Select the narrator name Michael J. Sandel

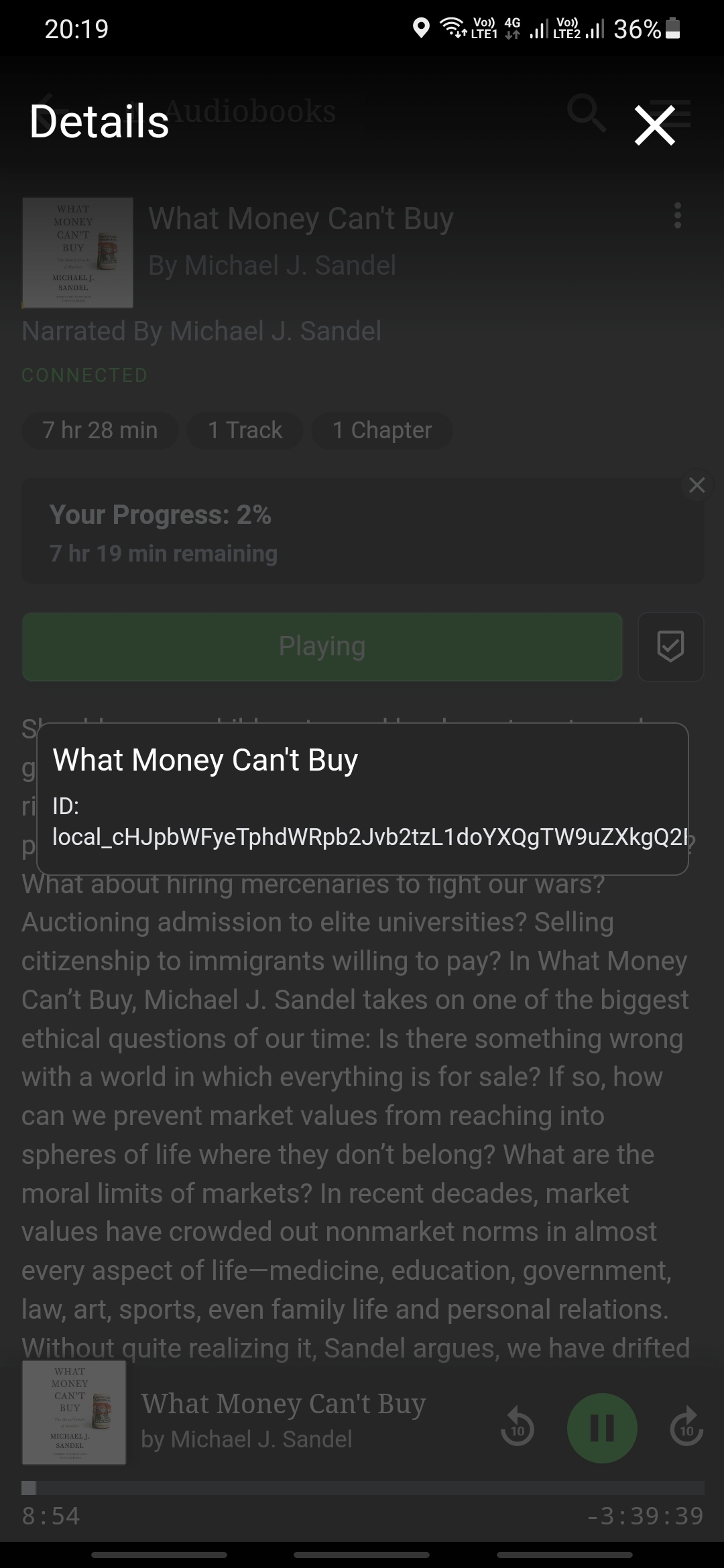click(201, 330)
